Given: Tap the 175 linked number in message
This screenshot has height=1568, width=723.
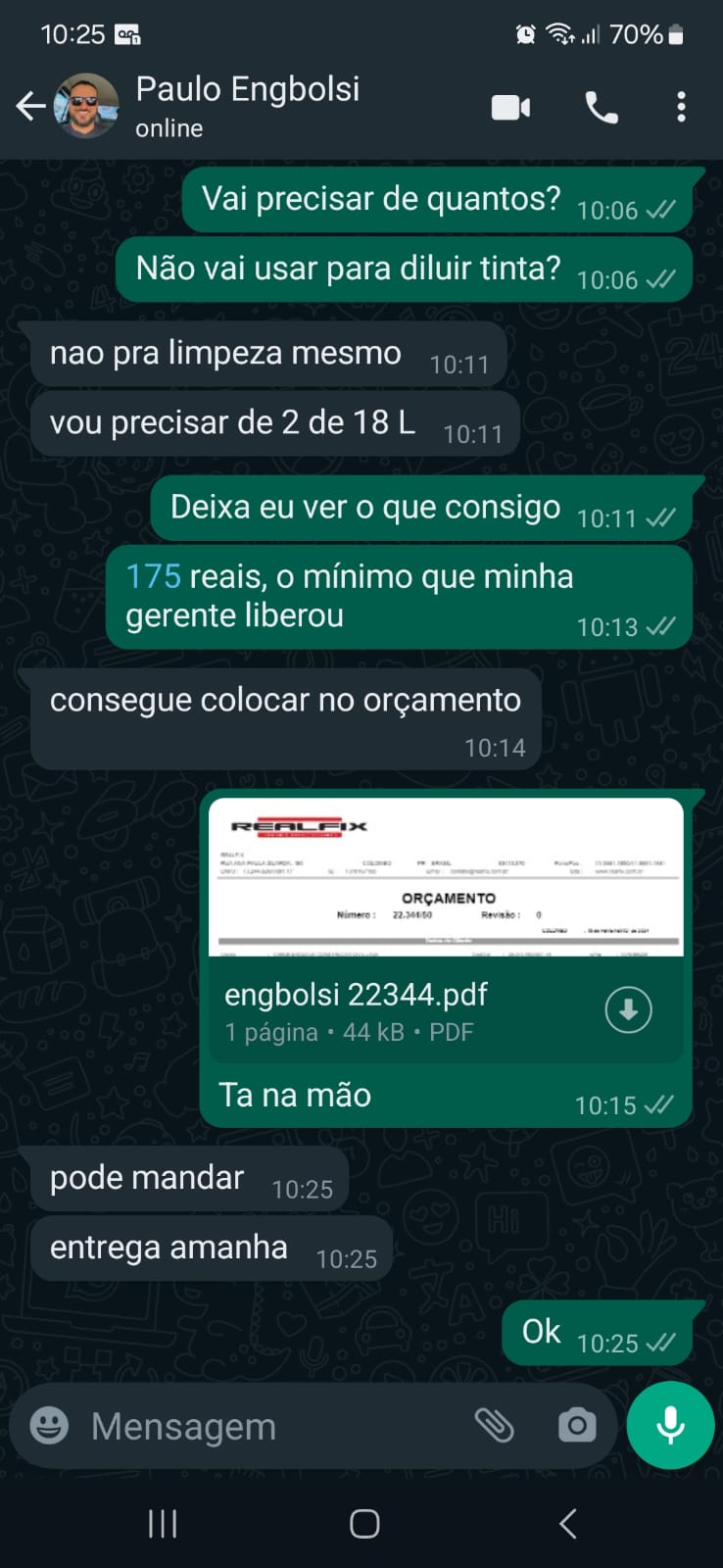Looking at the screenshot, I should point(153,576).
